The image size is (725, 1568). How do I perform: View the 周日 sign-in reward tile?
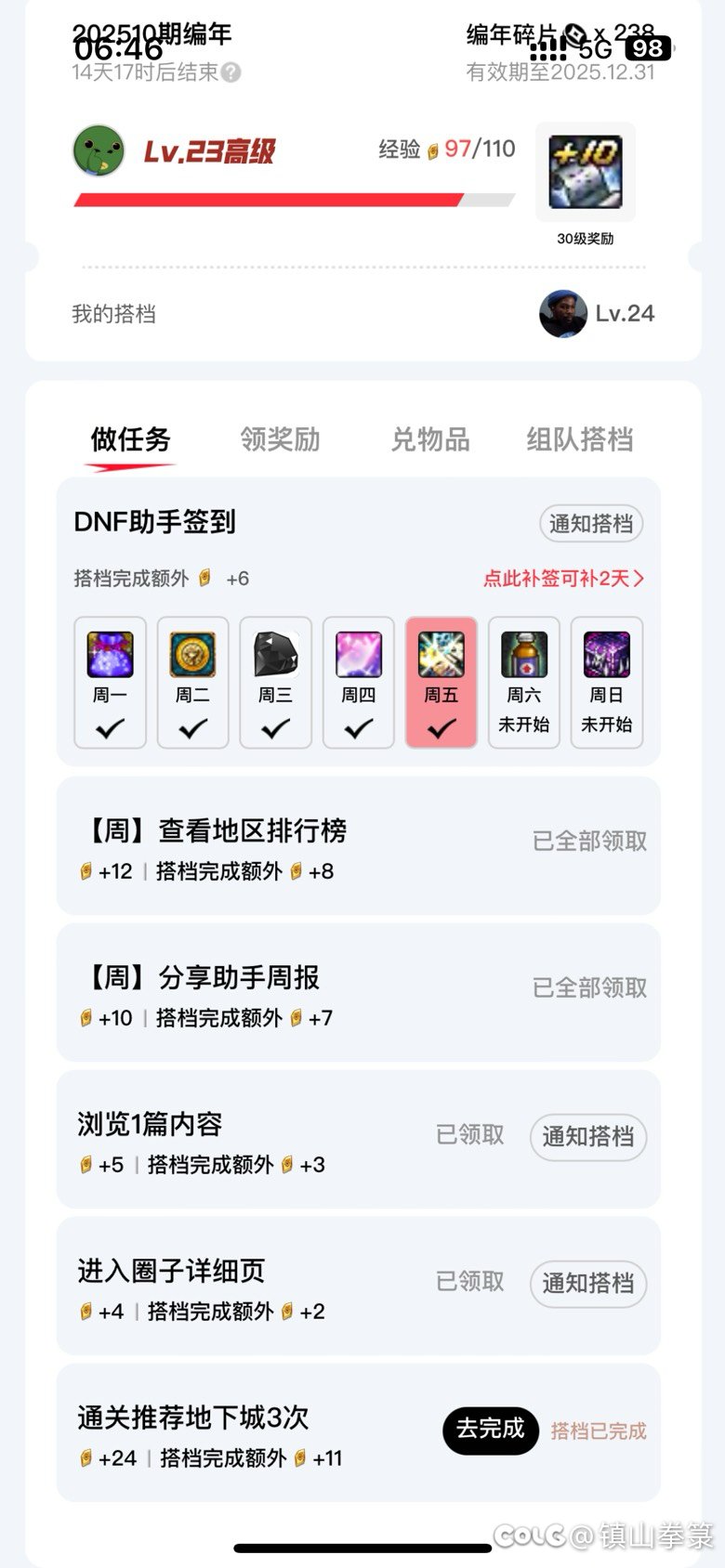607,683
